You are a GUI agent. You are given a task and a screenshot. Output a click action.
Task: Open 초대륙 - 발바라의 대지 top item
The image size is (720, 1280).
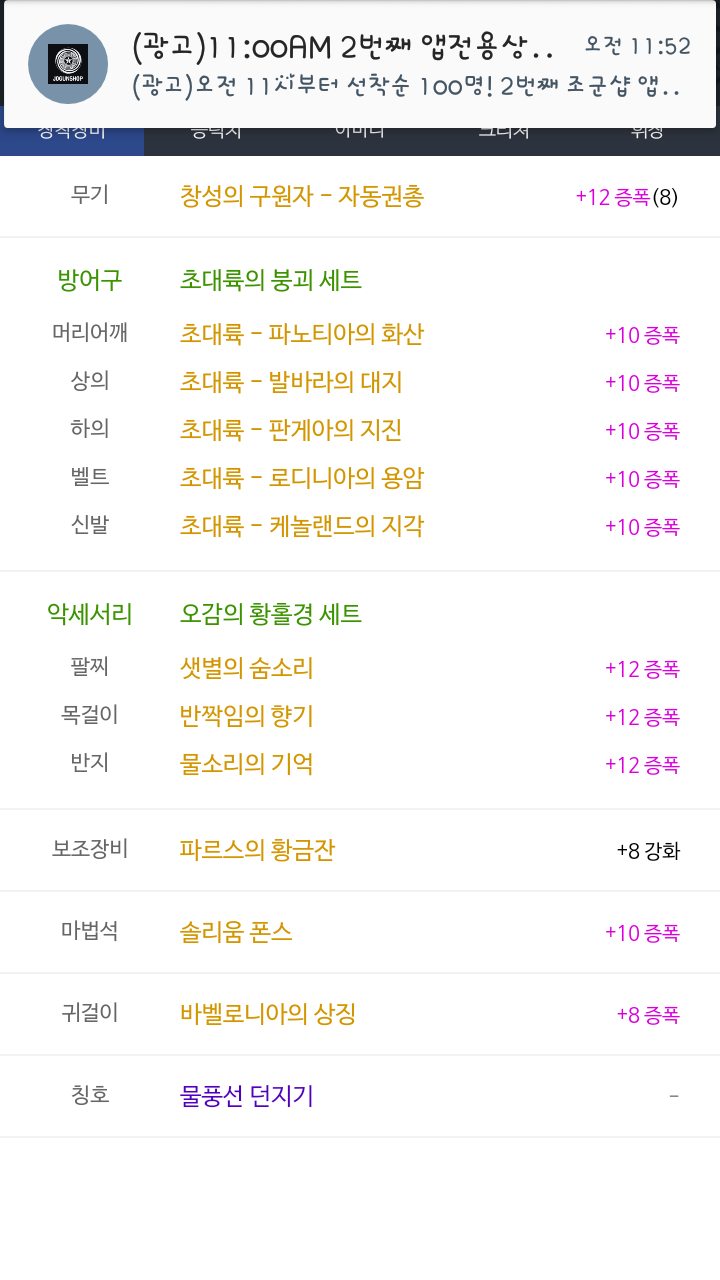290,382
